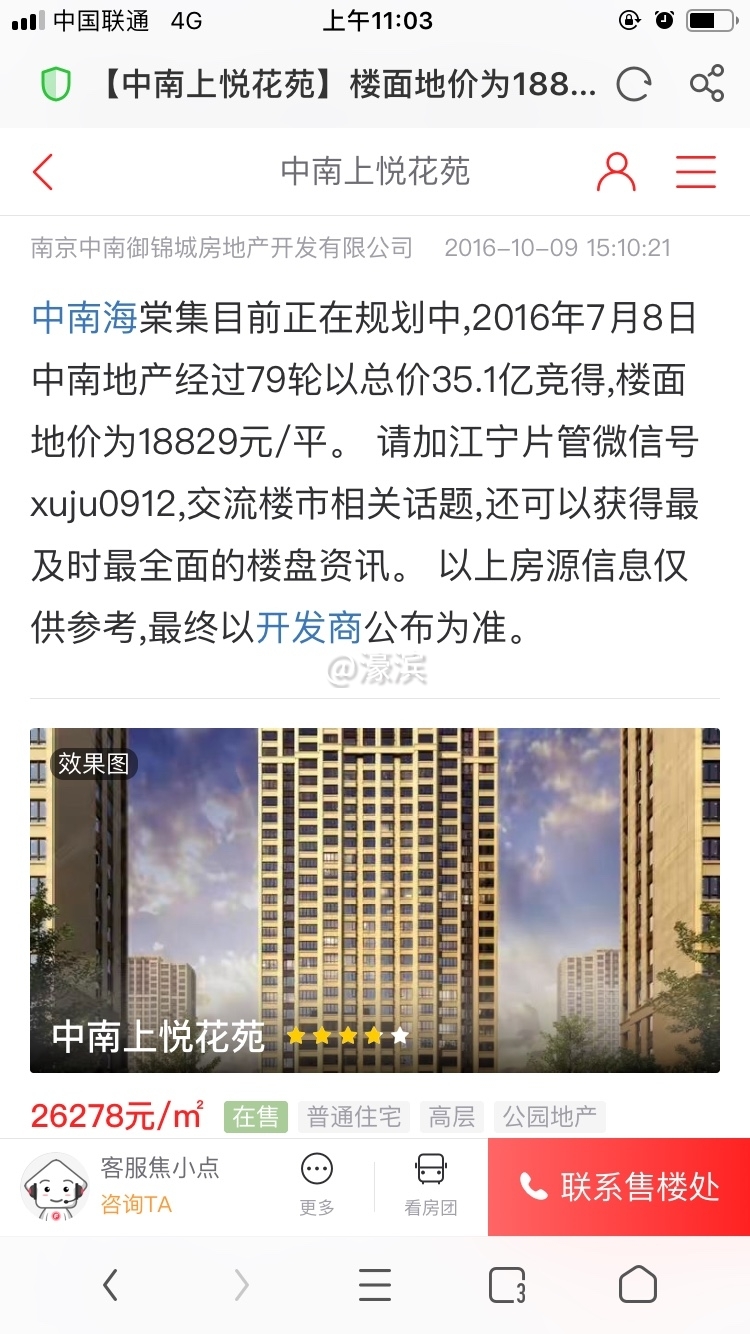
Task: Tap the fifth star in the rating
Action: click(x=401, y=1037)
